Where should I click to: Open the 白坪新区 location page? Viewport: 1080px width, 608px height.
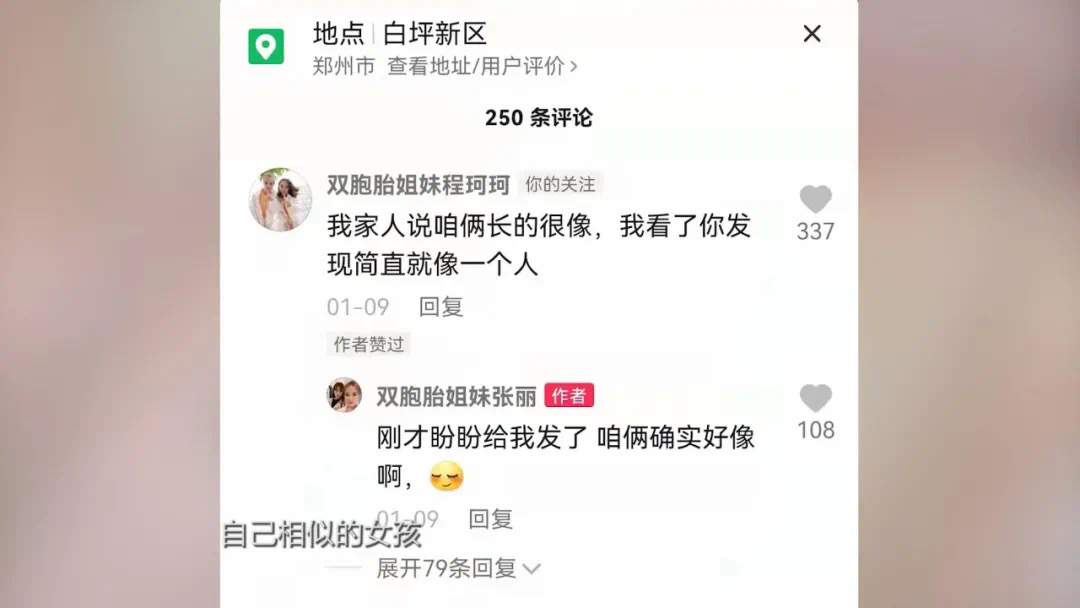pos(434,34)
